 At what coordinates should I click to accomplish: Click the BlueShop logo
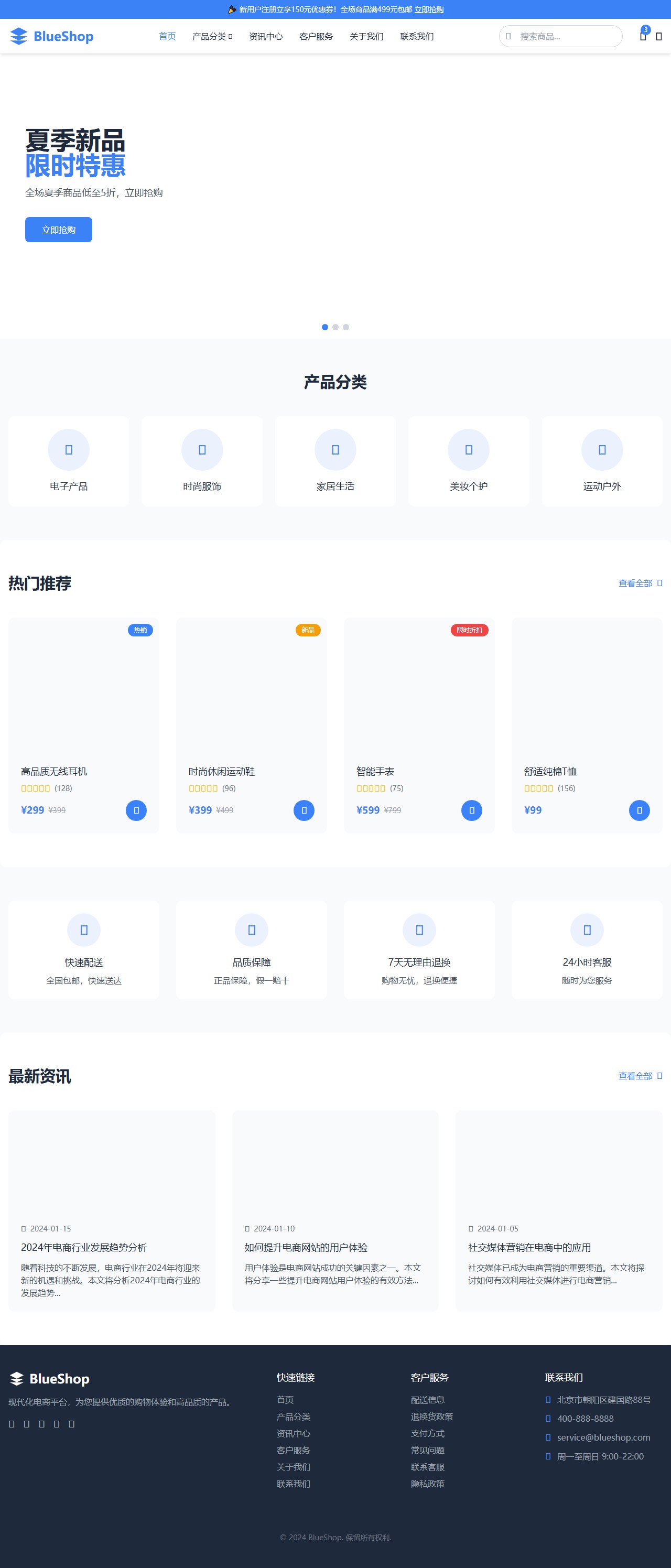pyautogui.click(x=52, y=37)
